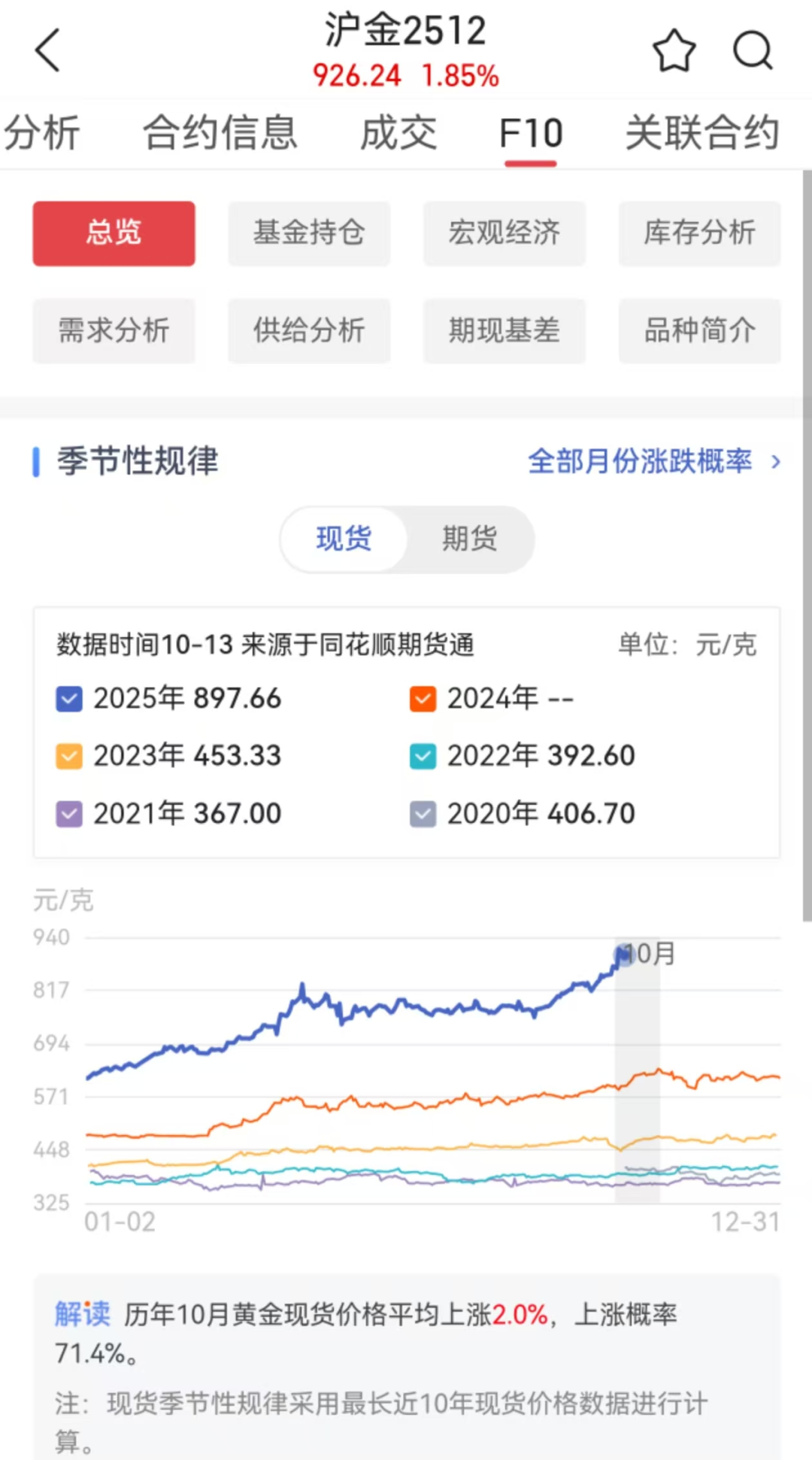Open the search magnifier icon
The height and width of the screenshot is (1460, 812).
click(752, 51)
